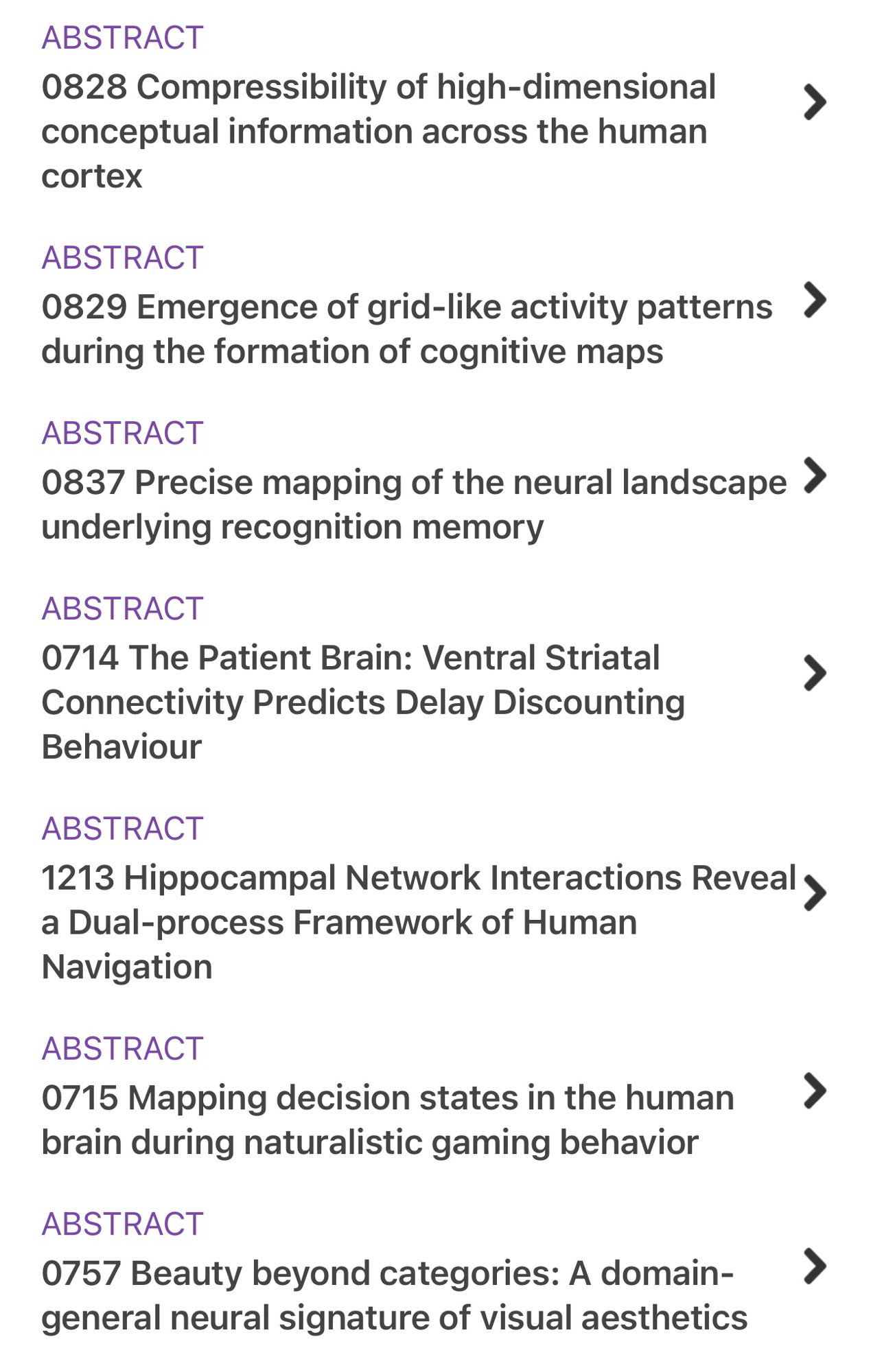Image resolution: width=871 pixels, height=1372 pixels.
Task: Select abstract 0714 The Patient Brain
Action: [x=363, y=702]
